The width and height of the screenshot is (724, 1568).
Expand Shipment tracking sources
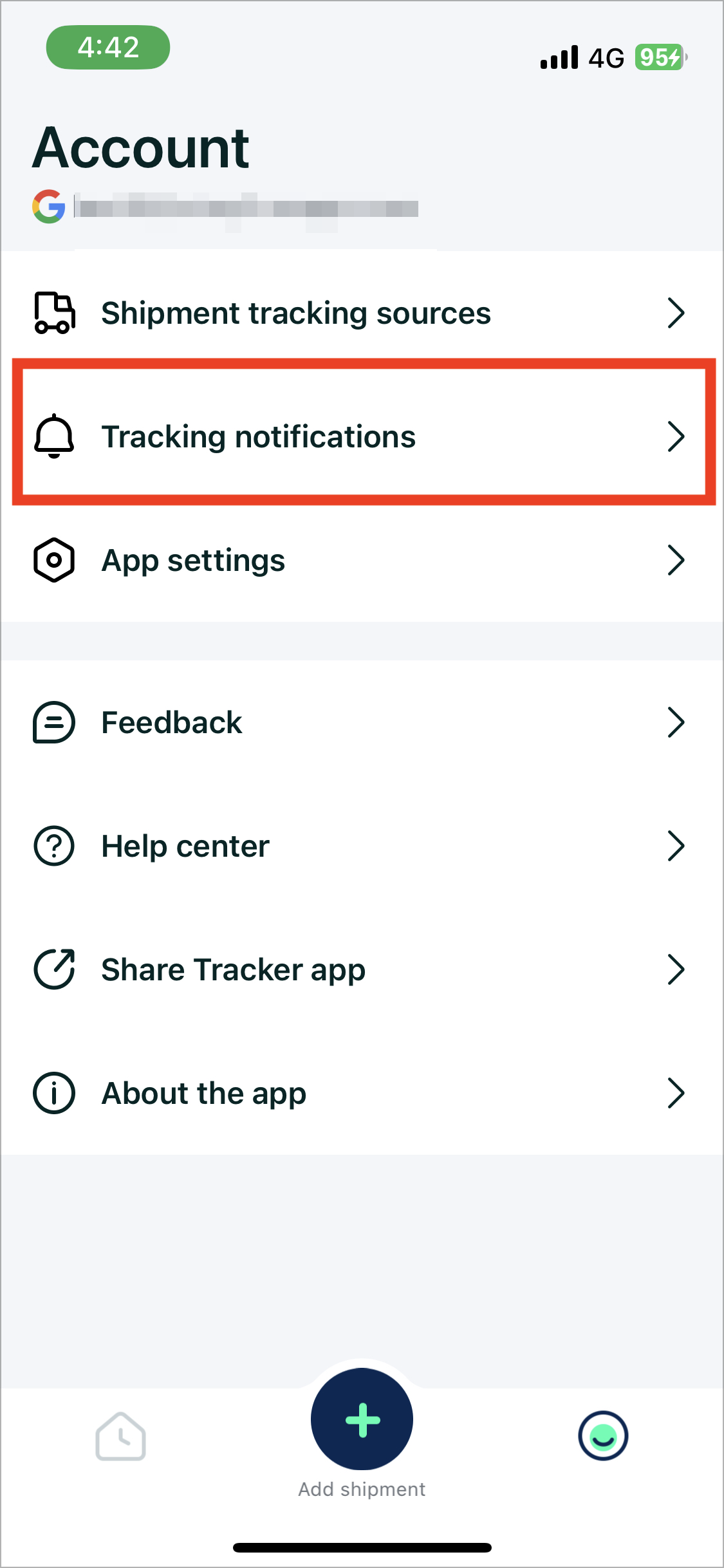click(x=677, y=313)
